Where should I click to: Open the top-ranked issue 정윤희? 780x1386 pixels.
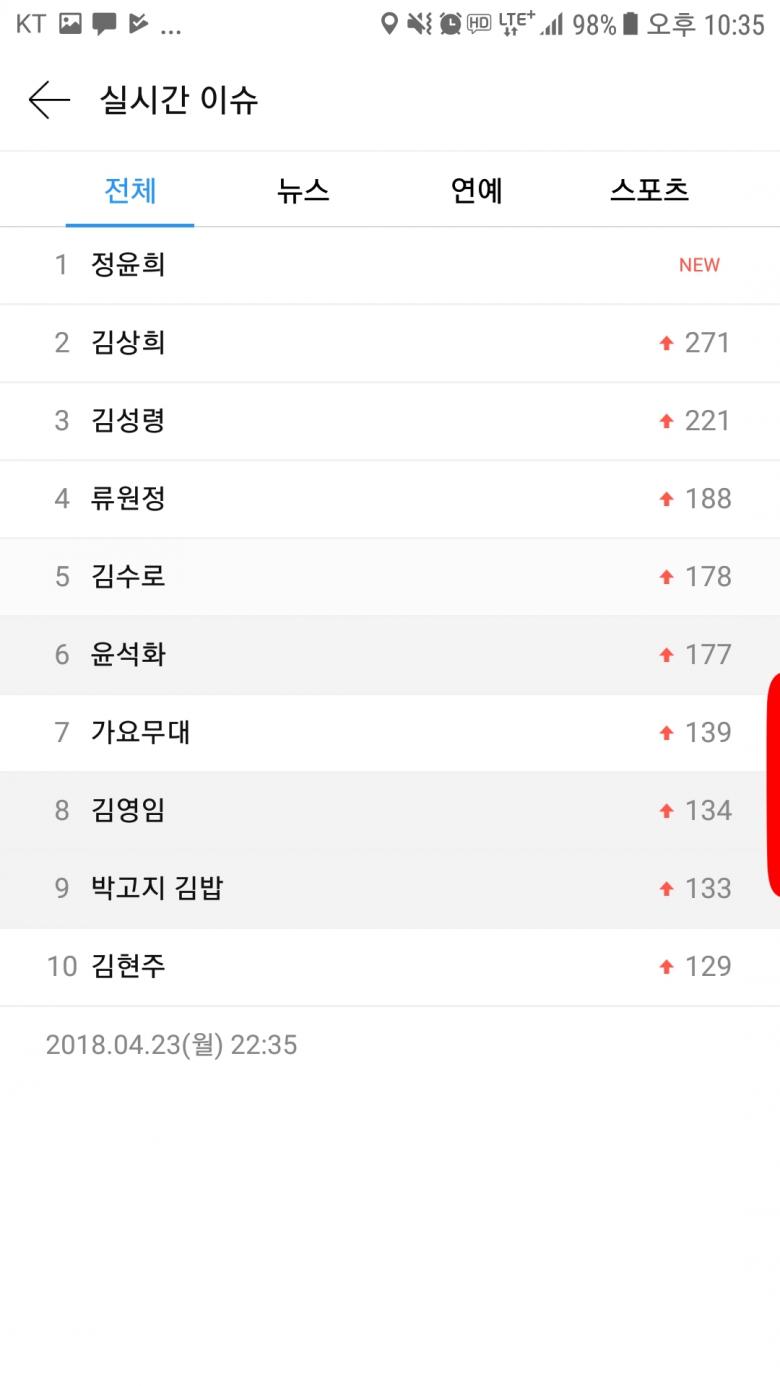(390, 265)
